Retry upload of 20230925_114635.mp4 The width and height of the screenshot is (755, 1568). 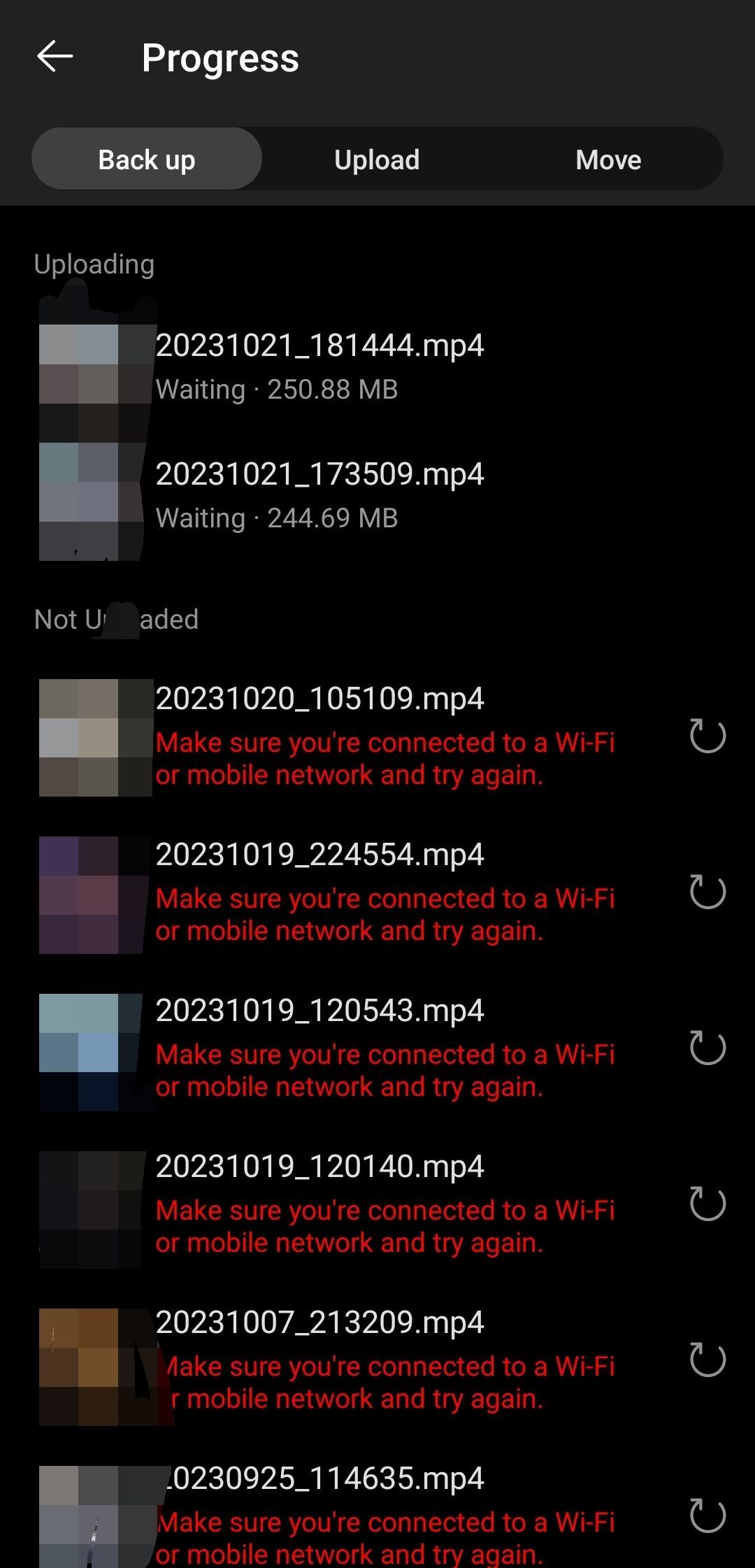click(x=707, y=1516)
